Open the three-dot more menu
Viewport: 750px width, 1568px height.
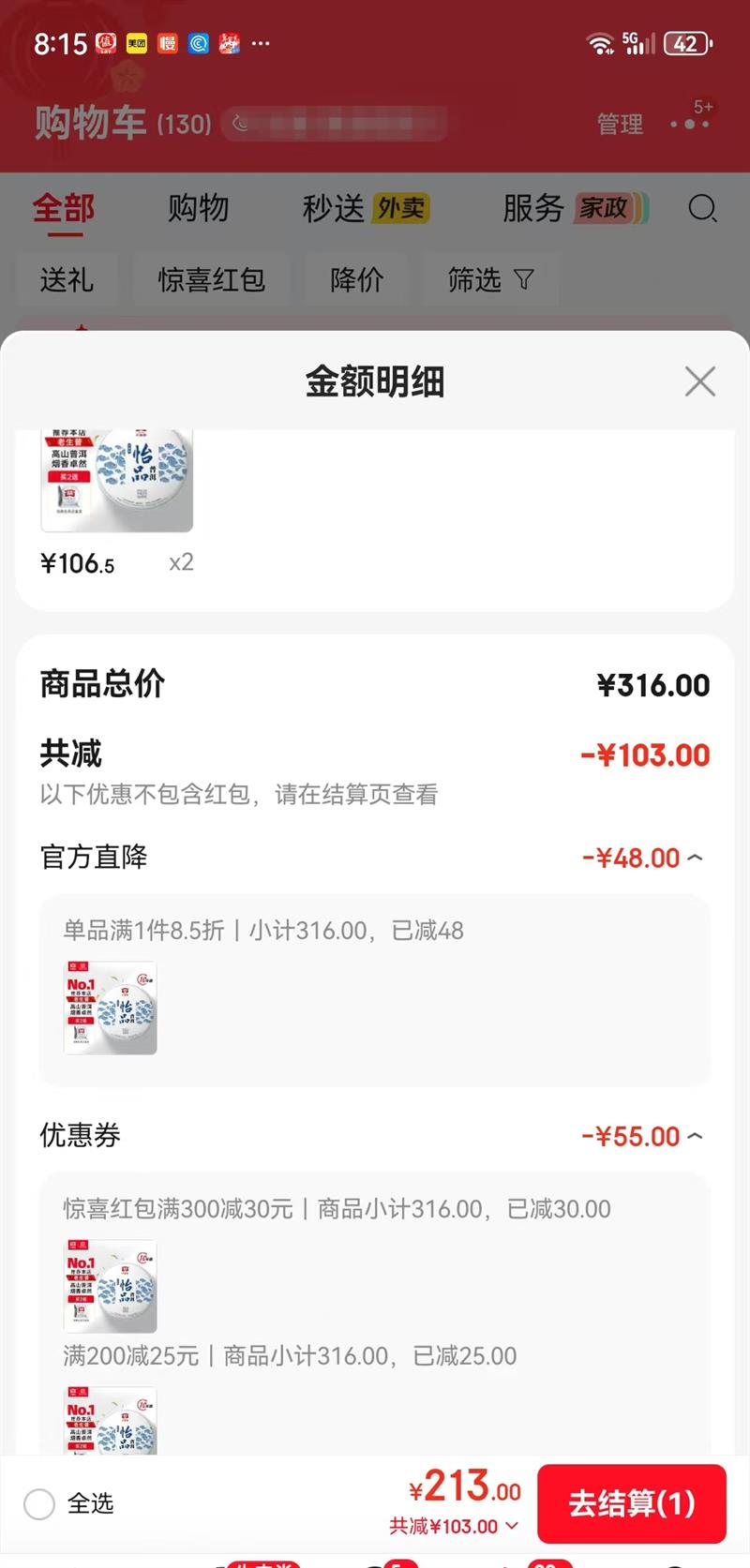[690, 124]
